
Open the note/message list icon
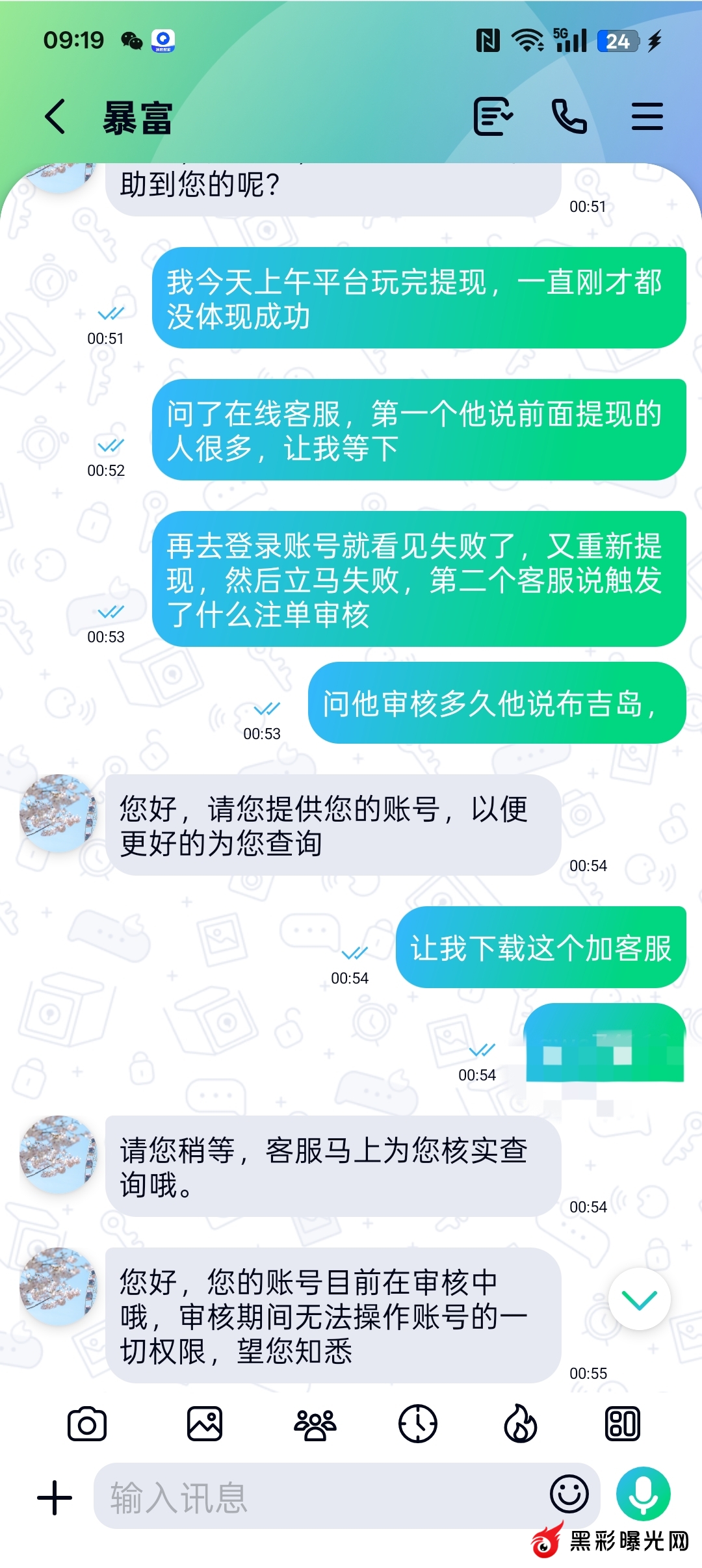pyautogui.click(x=493, y=117)
